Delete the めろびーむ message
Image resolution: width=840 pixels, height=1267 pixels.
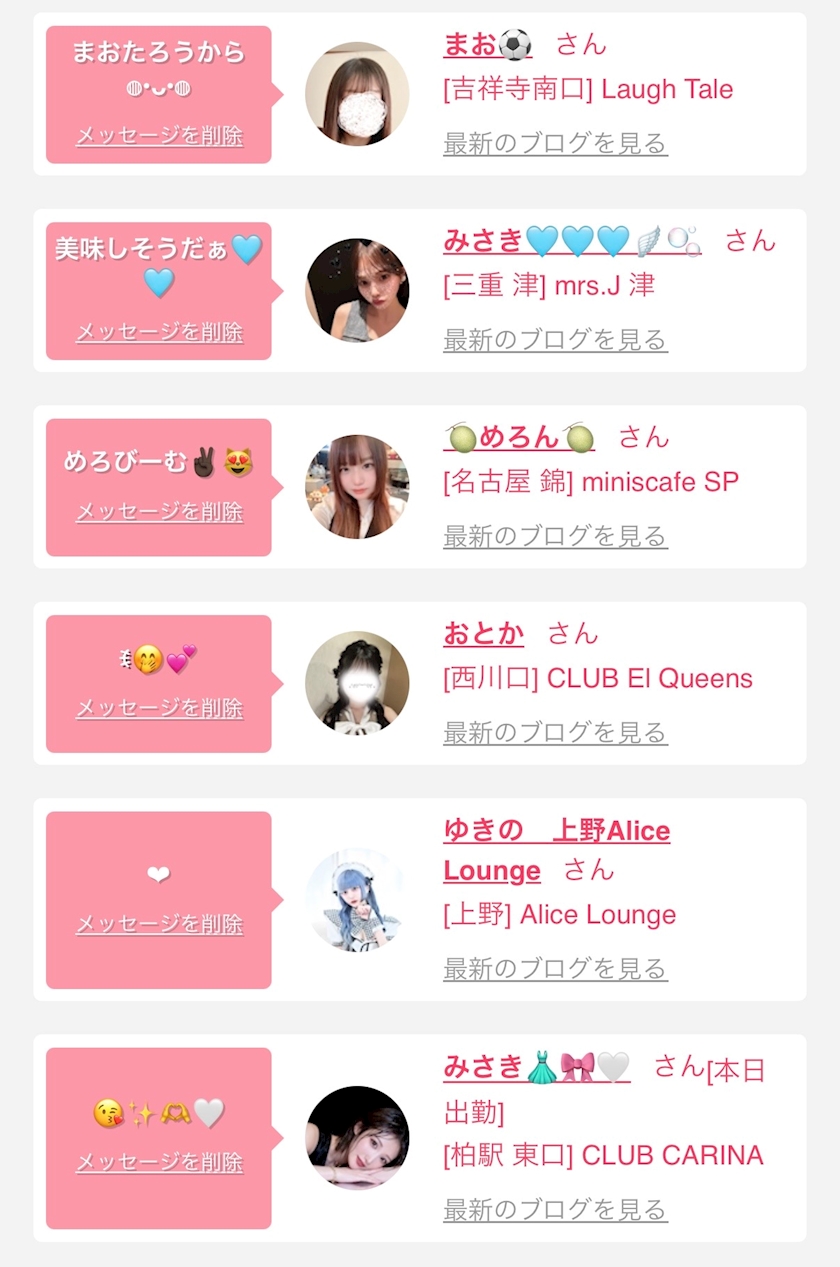pos(159,512)
